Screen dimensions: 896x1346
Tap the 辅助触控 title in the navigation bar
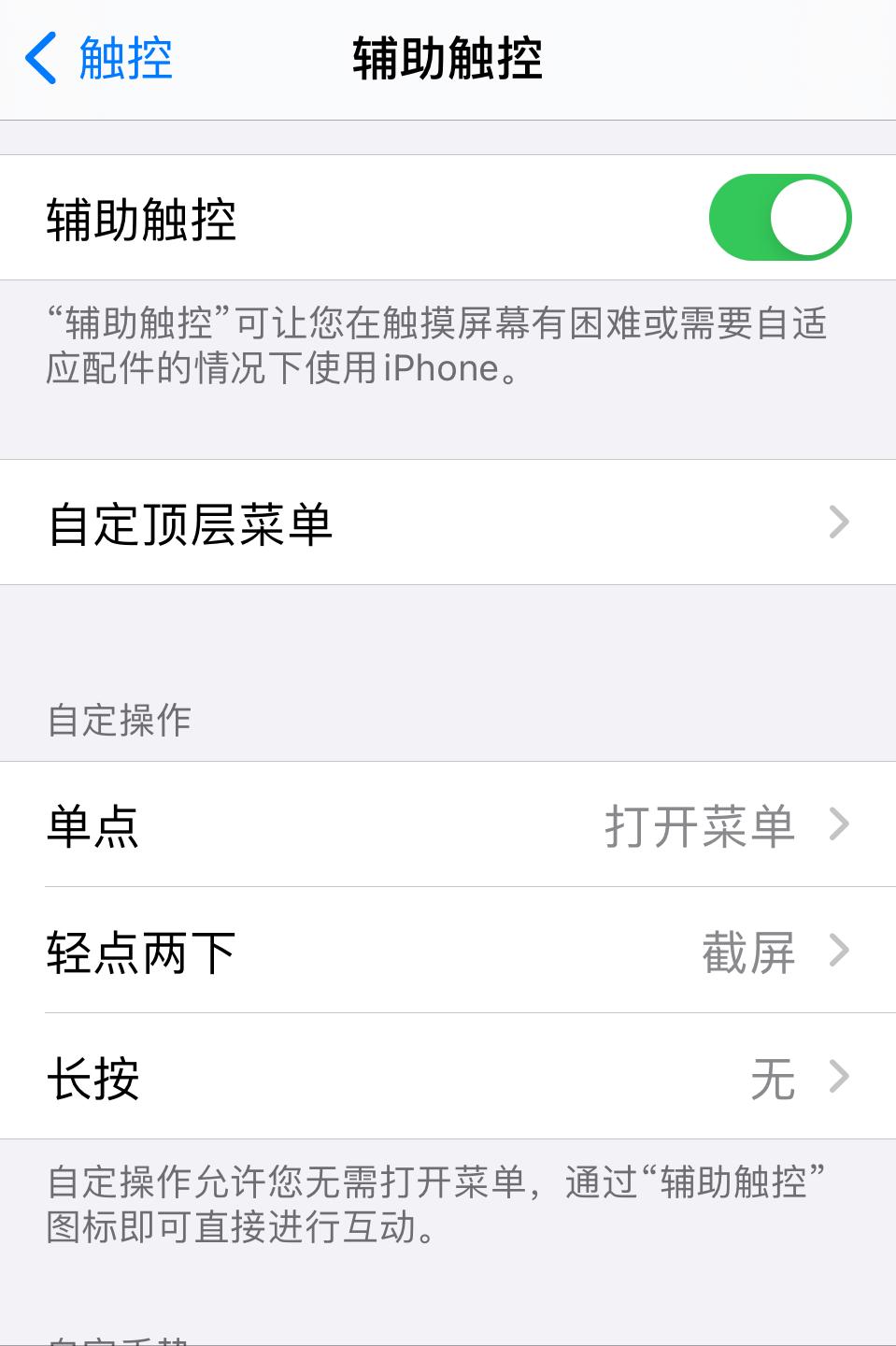[x=448, y=56]
